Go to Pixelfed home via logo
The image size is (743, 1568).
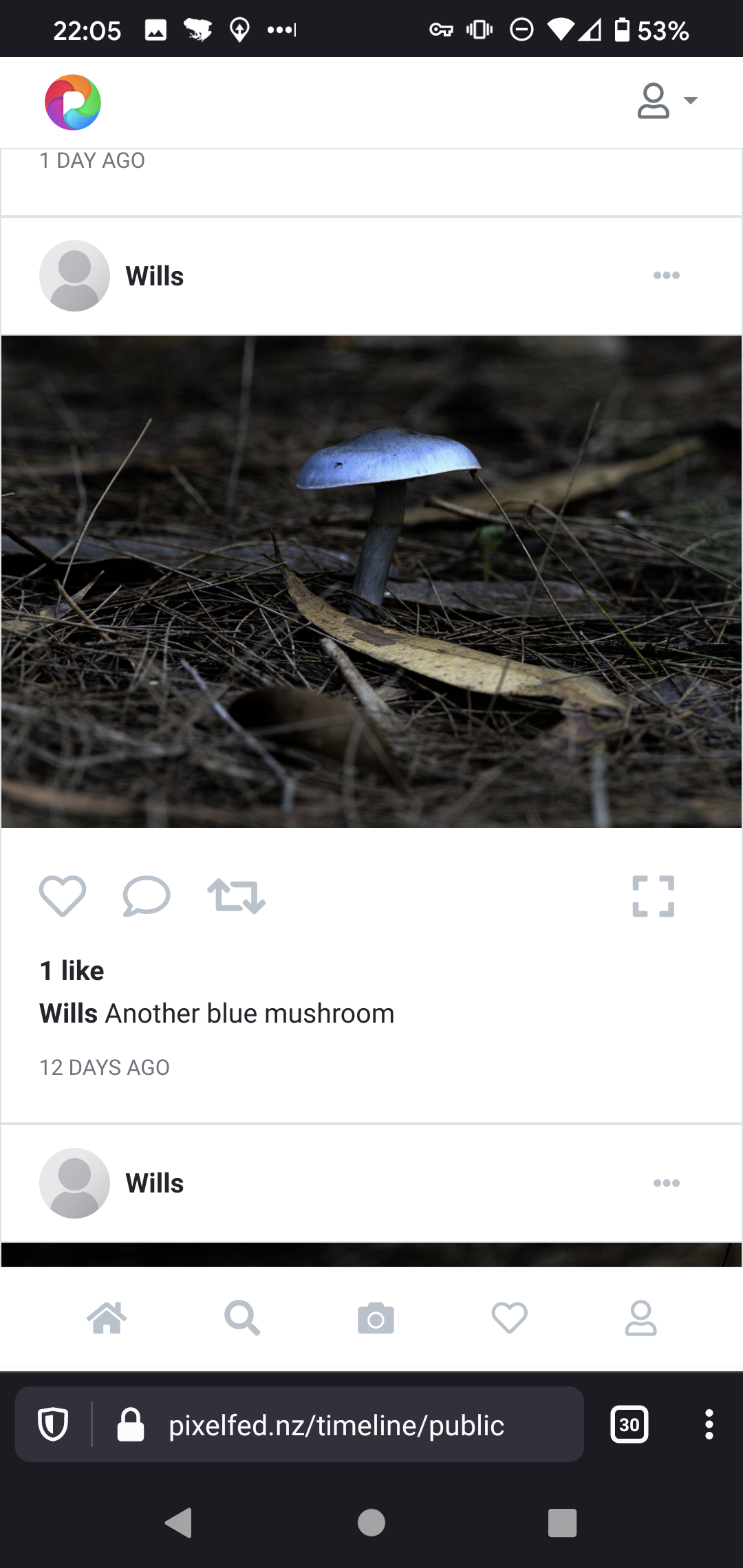73,102
